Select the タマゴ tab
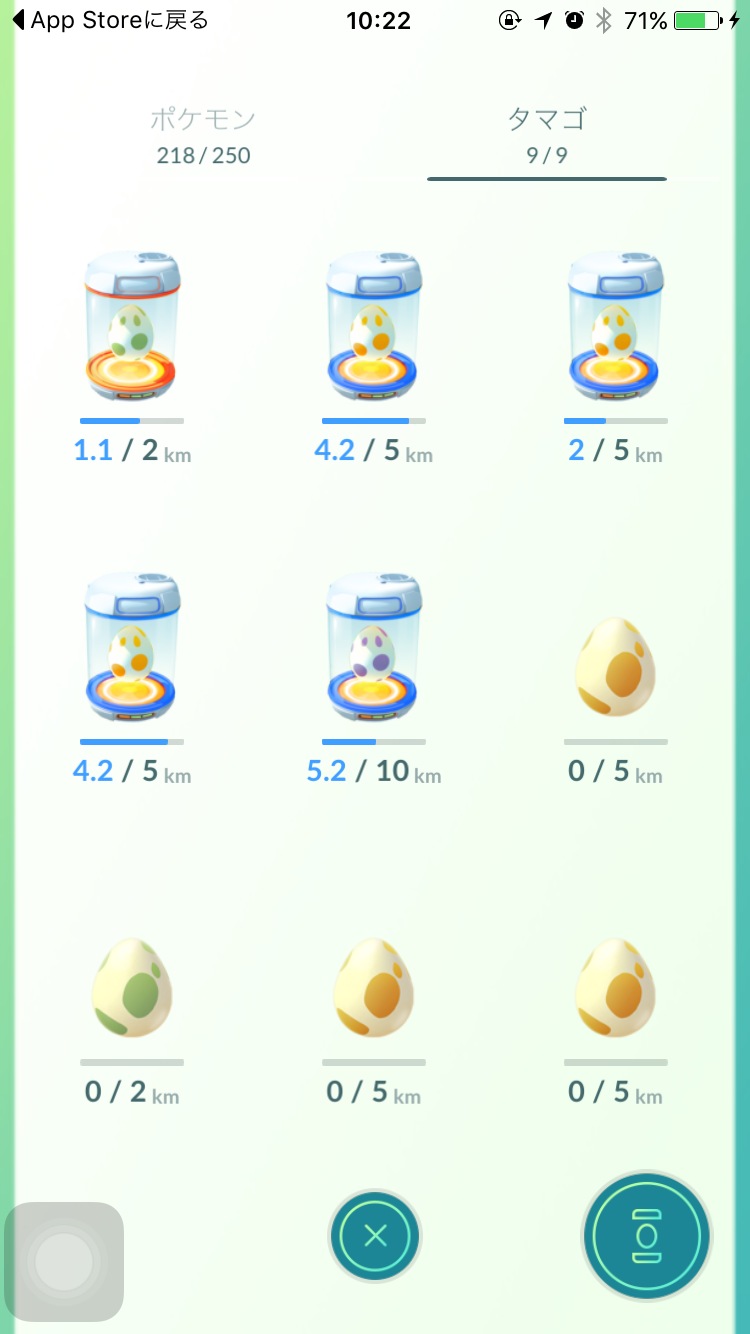This screenshot has height=1334, width=750. point(546,135)
